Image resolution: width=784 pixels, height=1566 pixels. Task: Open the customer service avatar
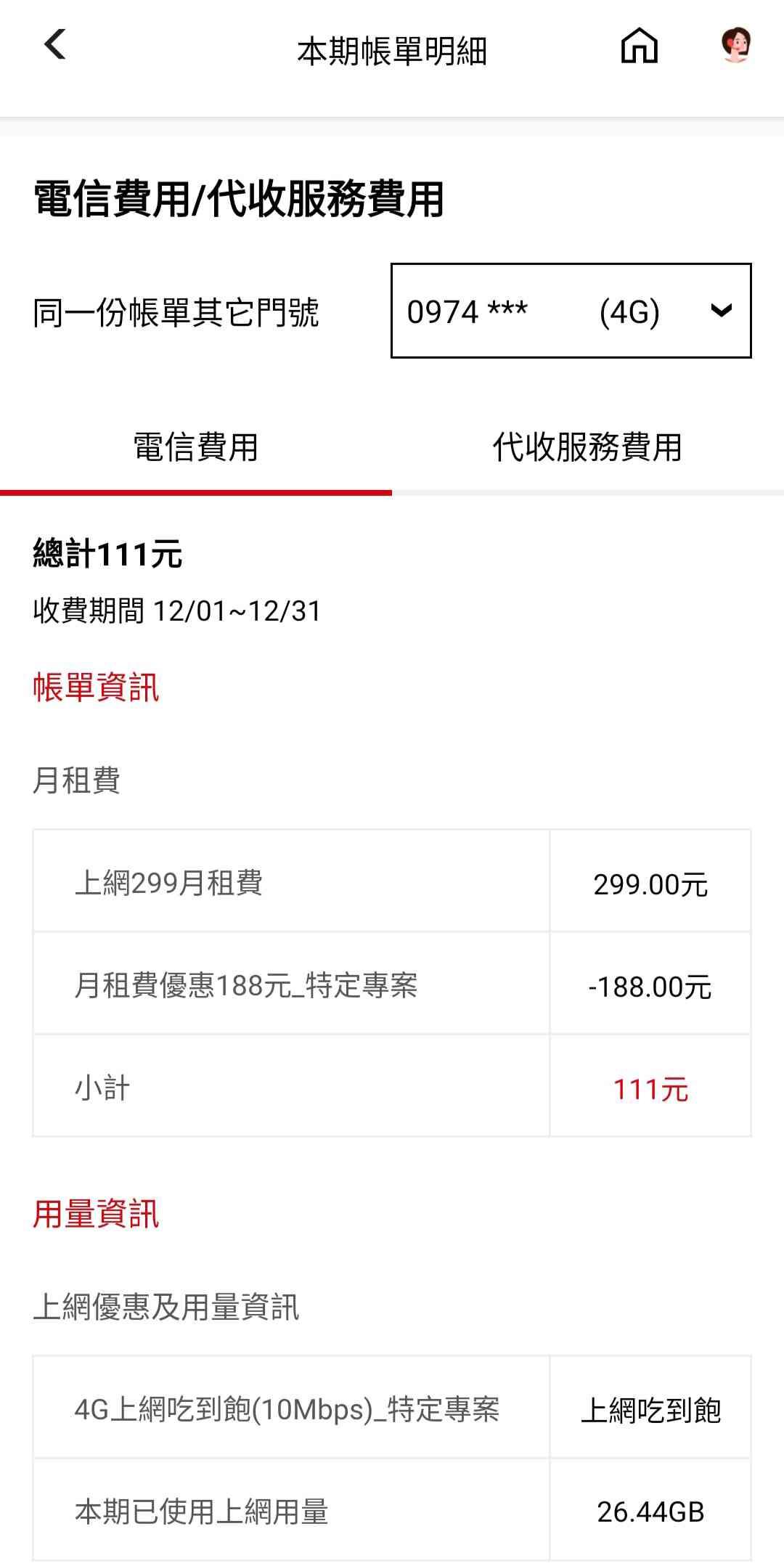pos(735,46)
